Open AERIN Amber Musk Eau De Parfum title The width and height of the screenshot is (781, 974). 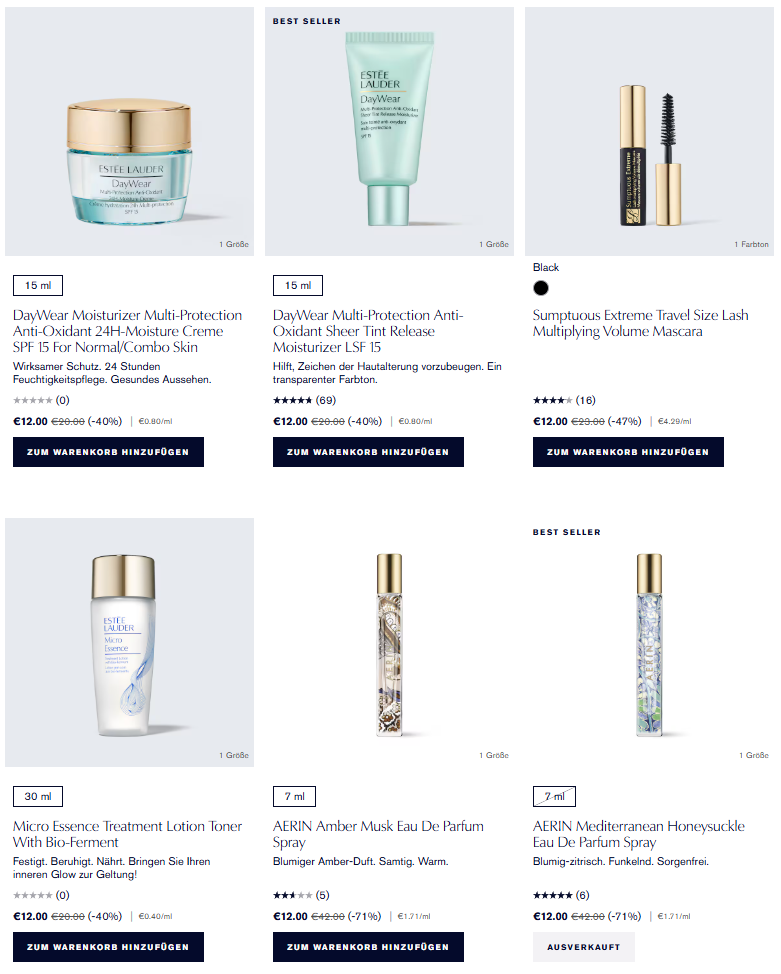378,834
